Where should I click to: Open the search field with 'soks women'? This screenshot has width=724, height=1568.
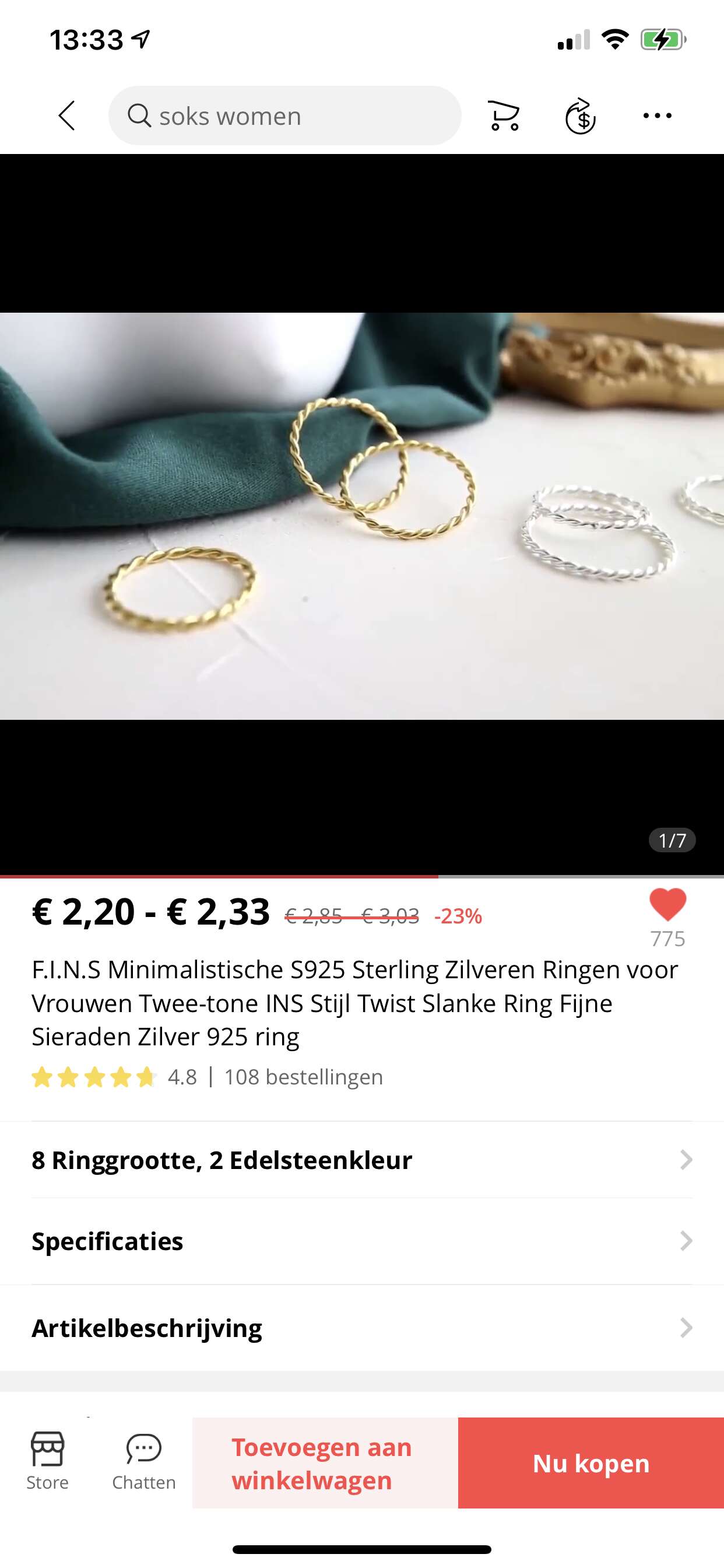coord(284,116)
